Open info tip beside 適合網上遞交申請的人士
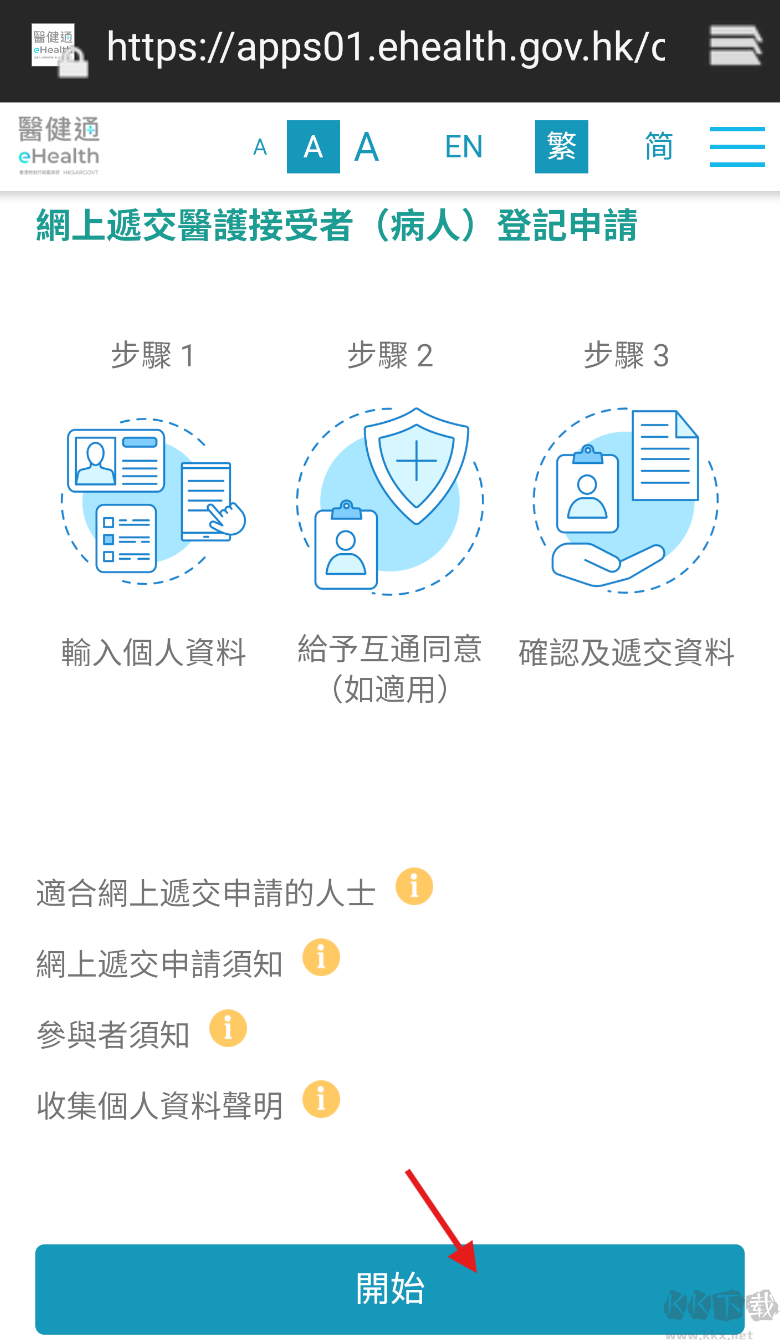This screenshot has width=780, height=1342. point(414,886)
